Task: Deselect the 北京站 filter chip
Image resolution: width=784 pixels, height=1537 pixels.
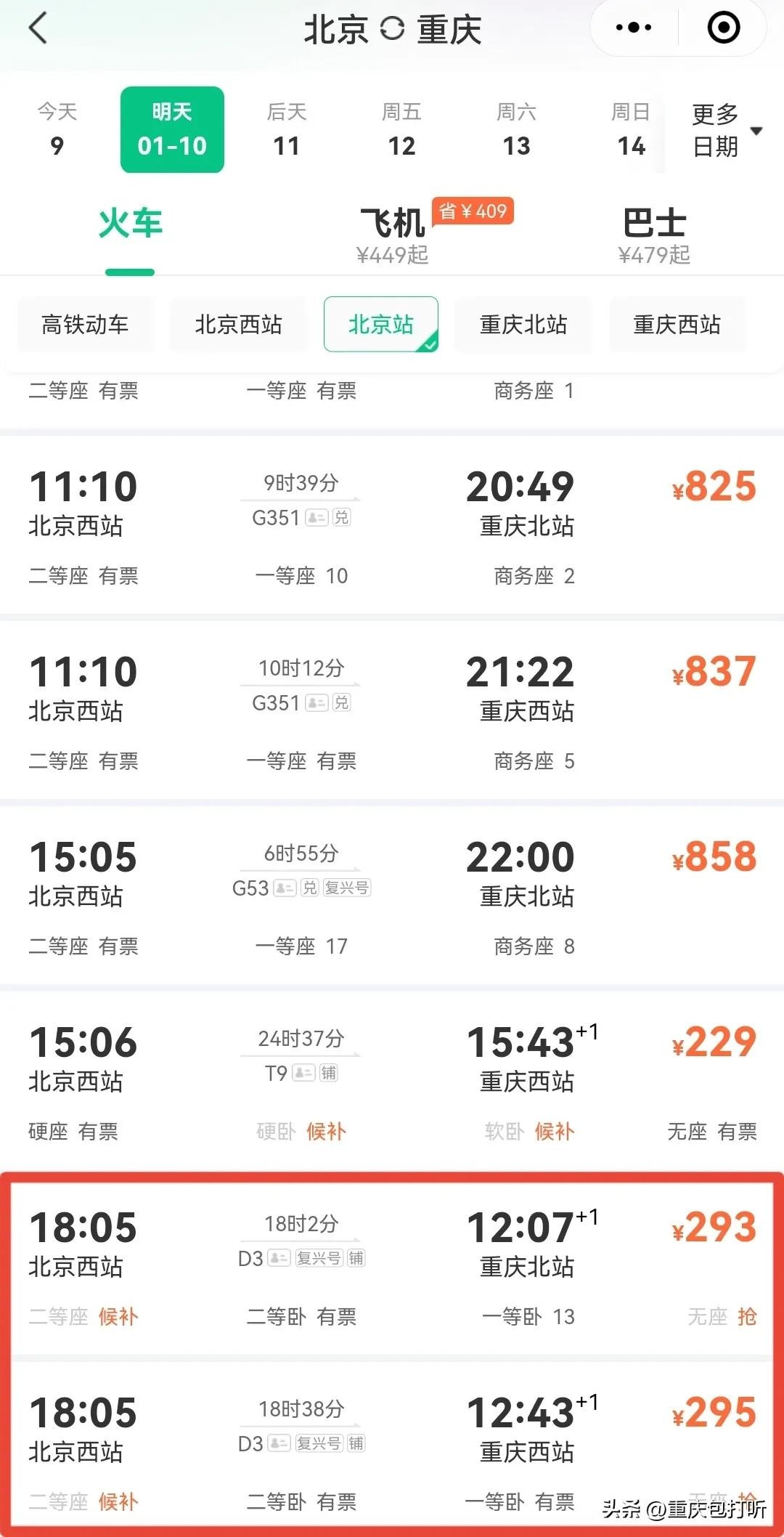Action: [x=381, y=325]
